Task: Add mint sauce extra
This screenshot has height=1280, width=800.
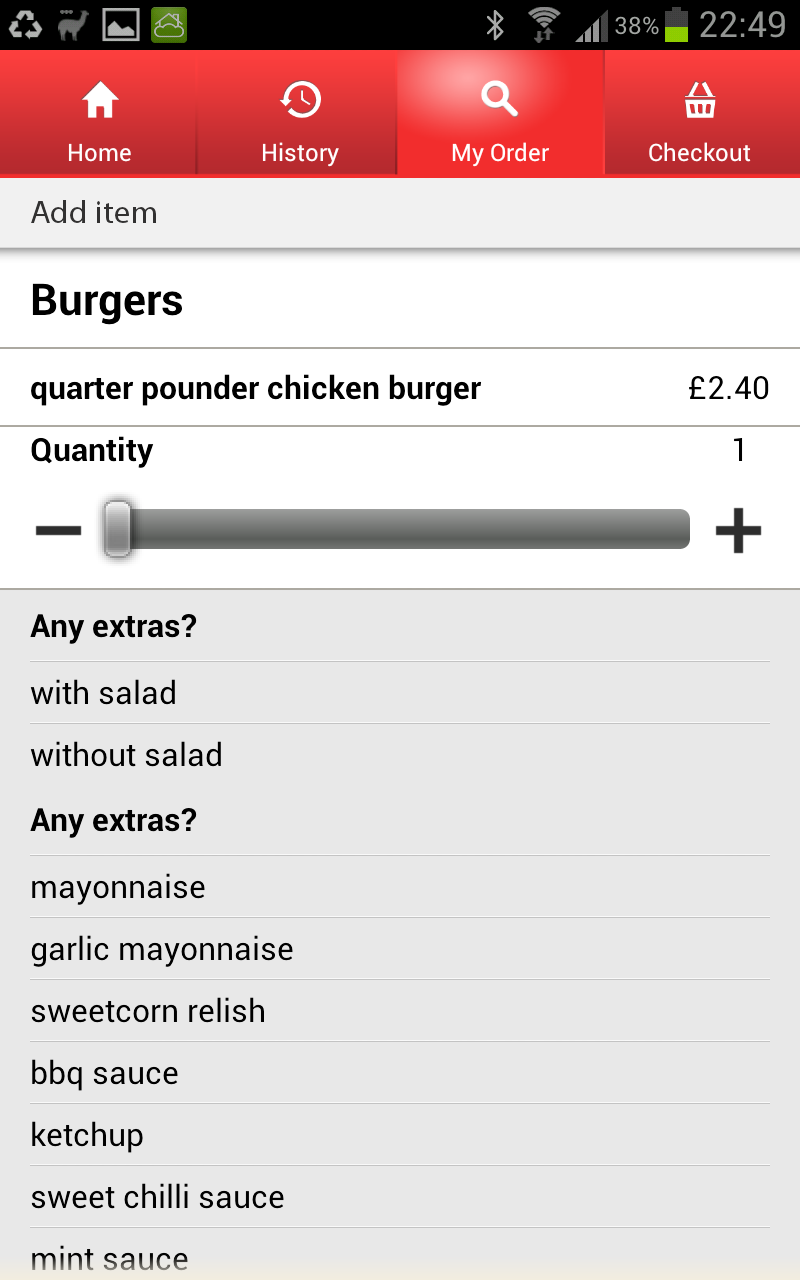Action: [x=400, y=1255]
